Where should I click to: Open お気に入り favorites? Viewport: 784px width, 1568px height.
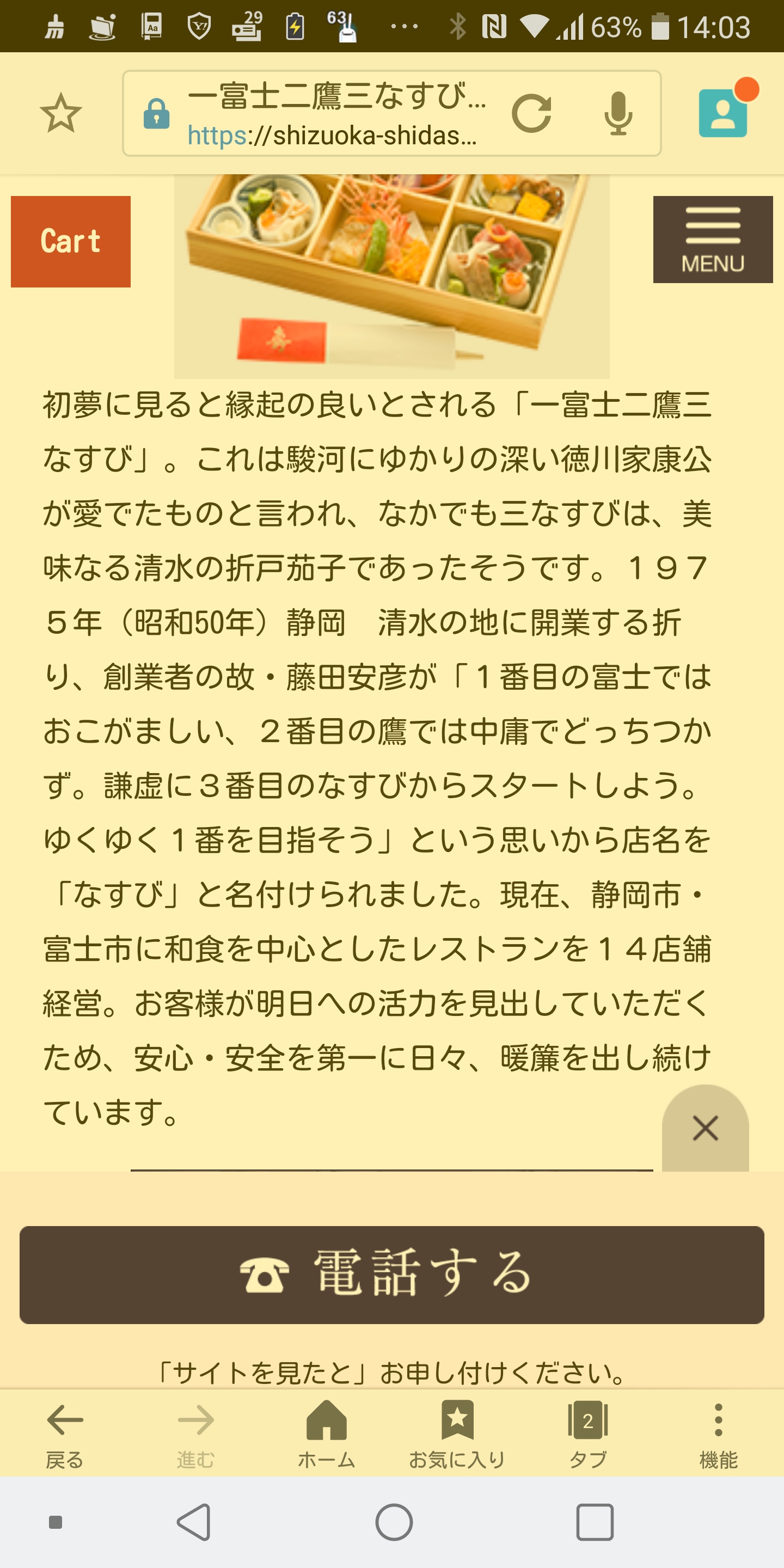tap(457, 1433)
